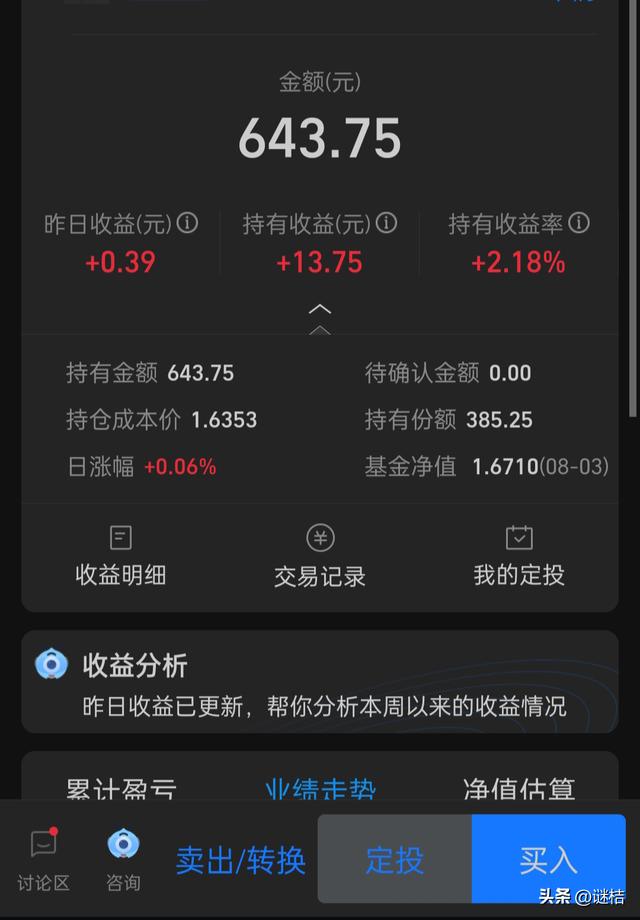Switch to 净值估算 tab
640x920 pixels.
click(518, 789)
